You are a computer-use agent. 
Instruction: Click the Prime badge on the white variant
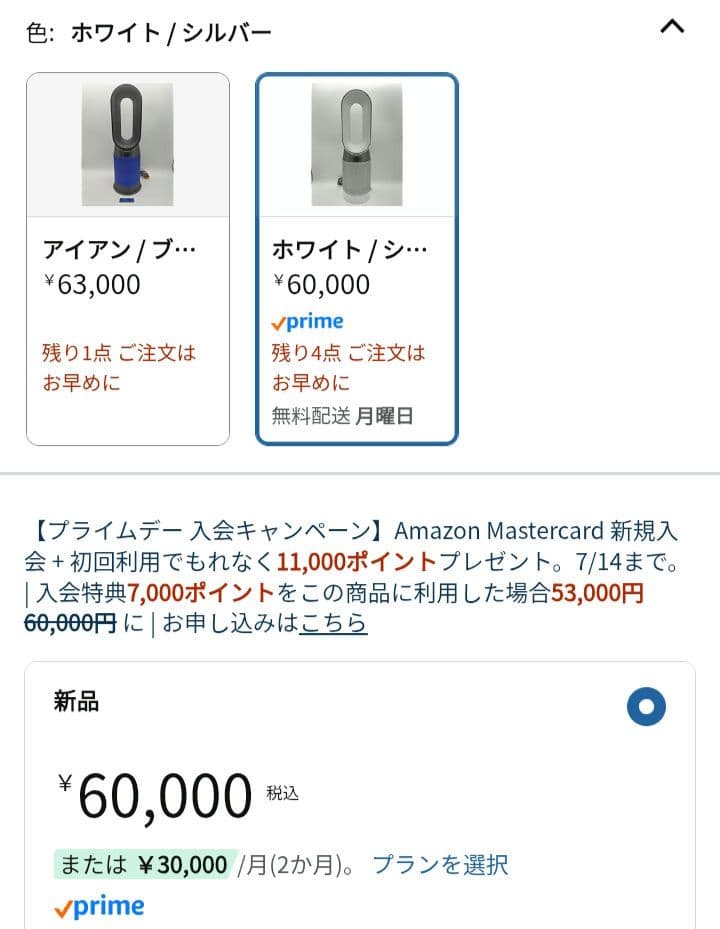click(305, 320)
